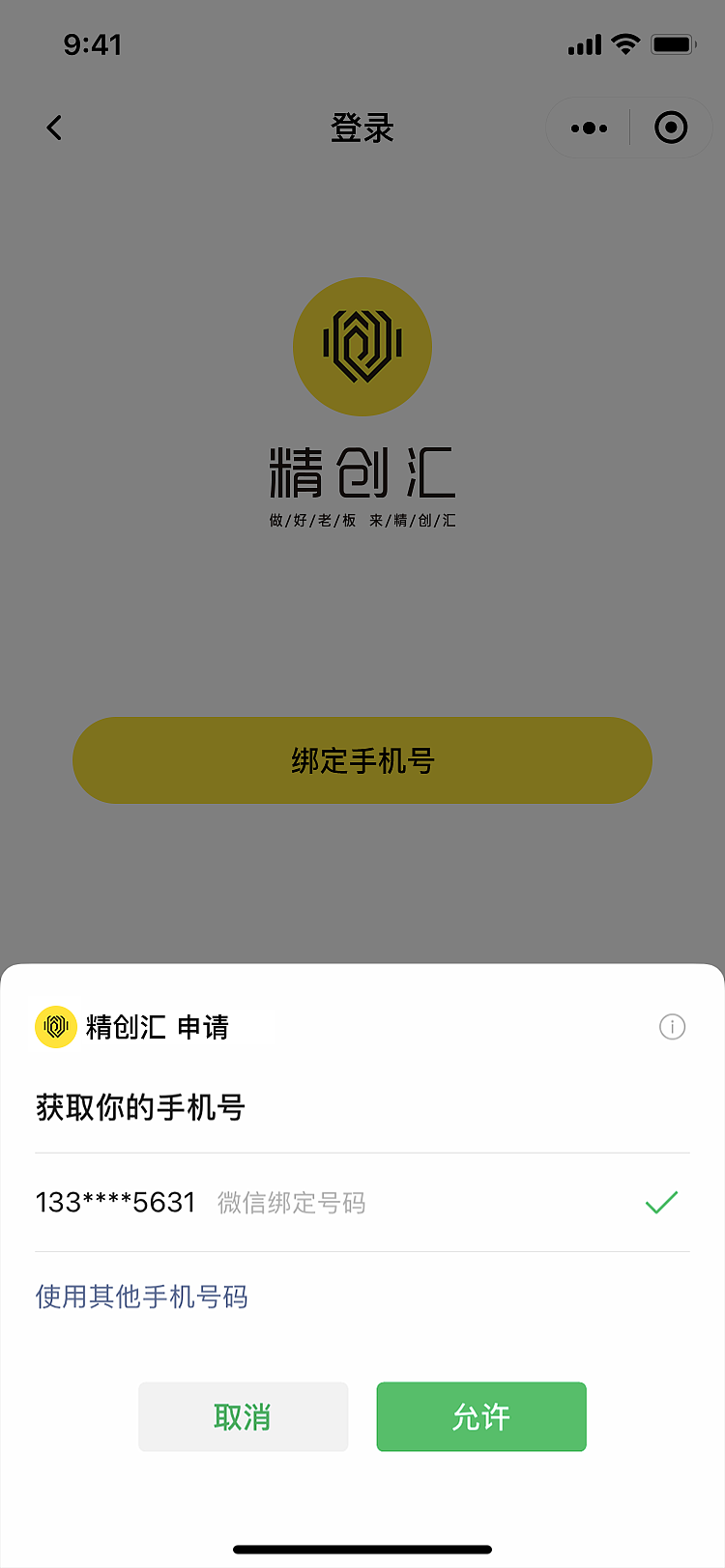Tap the 做好老板来精创汇 tagline text
Viewport: 725px width, 1568px height.
362,520
